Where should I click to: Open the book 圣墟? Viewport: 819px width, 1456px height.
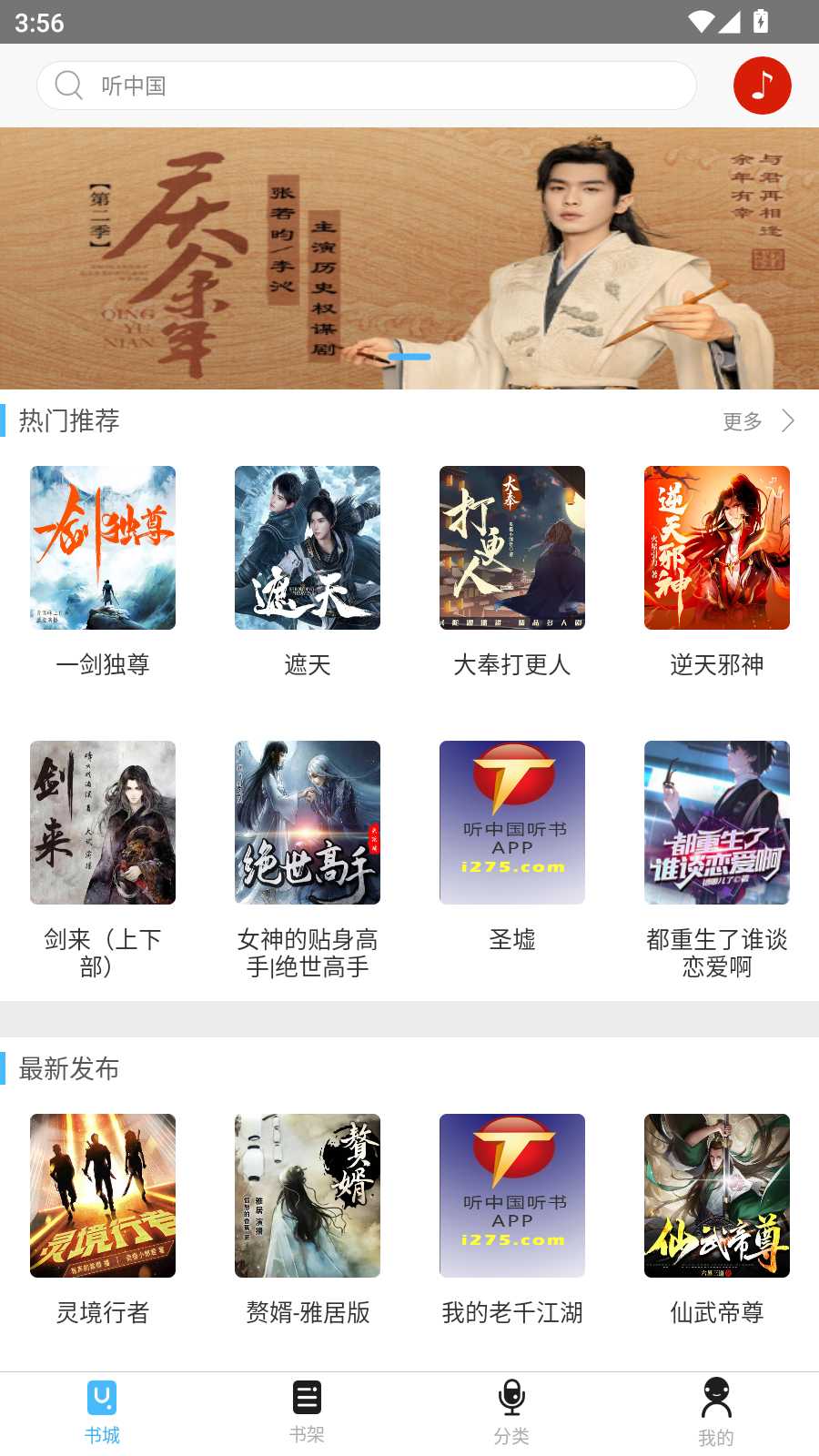[x=512, y=823]
